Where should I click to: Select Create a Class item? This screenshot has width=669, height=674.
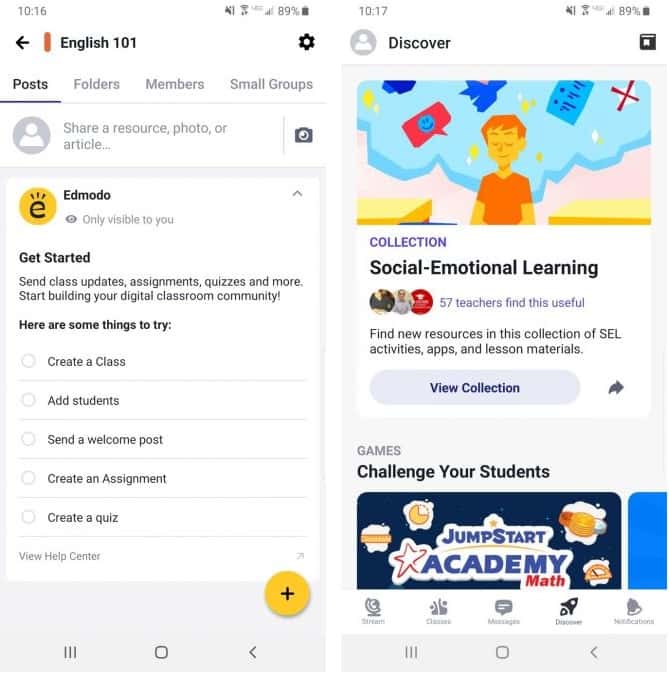point(86,361)
